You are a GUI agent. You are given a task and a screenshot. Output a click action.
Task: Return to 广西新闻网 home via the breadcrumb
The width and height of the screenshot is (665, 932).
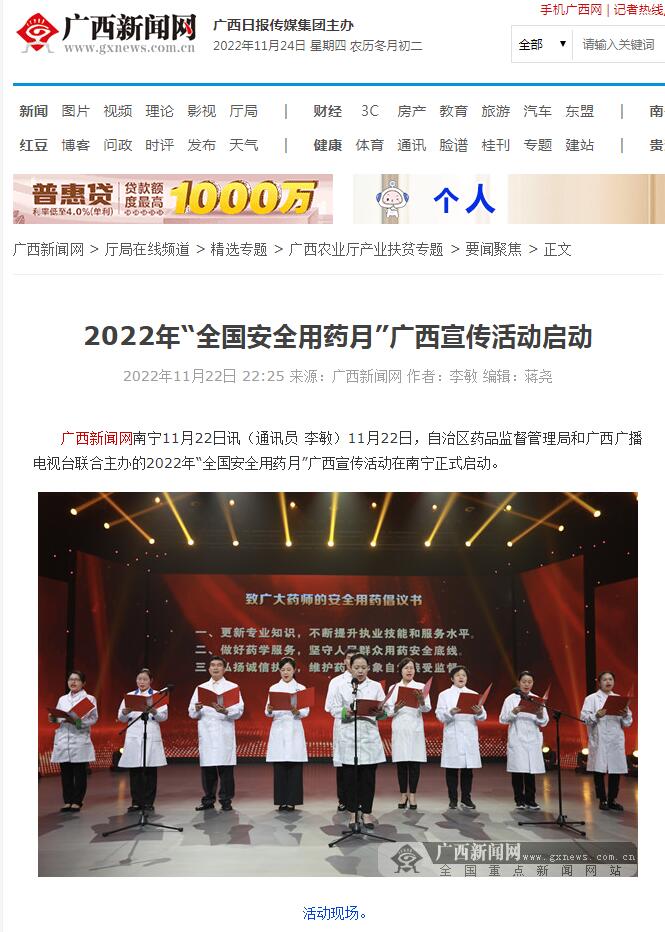click(x=48, y=249)
